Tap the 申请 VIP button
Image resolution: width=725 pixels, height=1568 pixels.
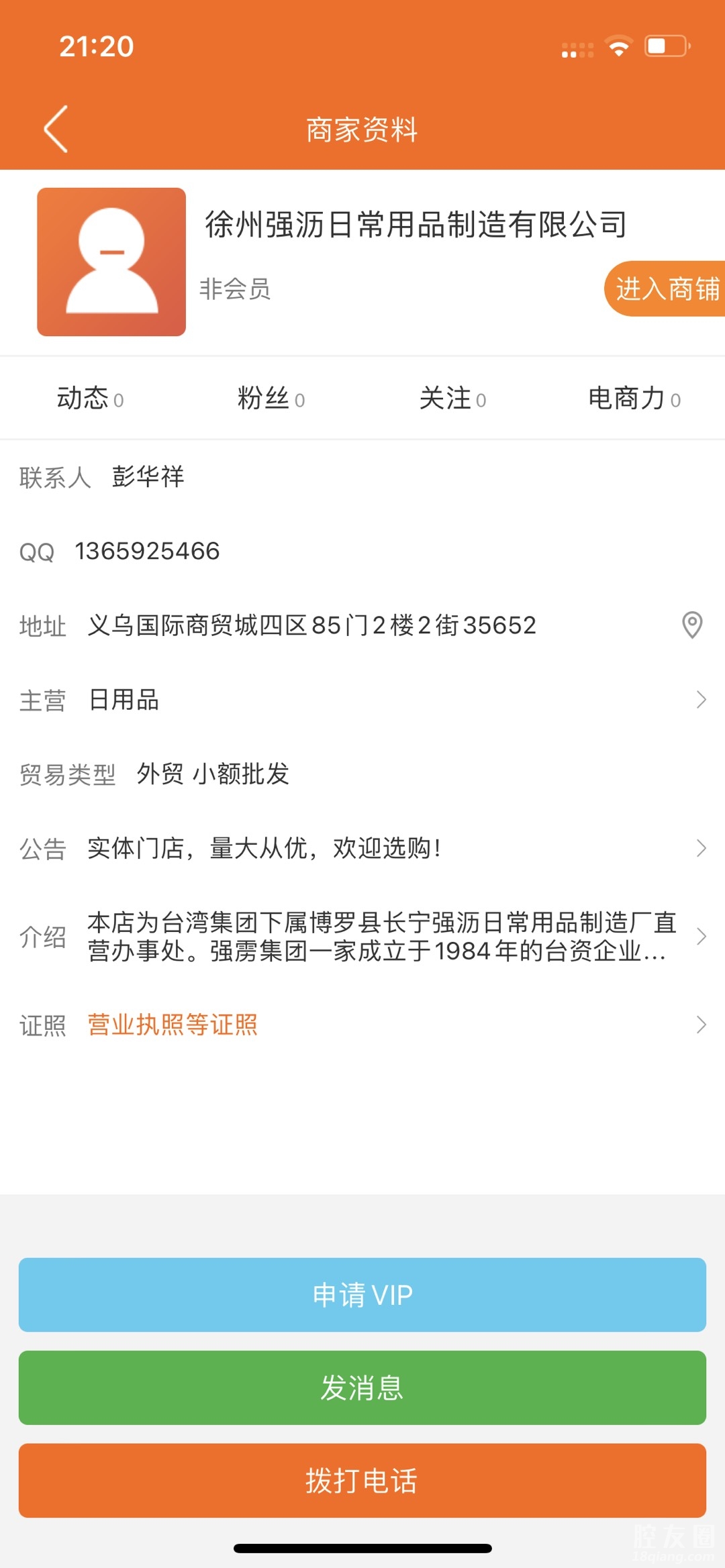point(362,1294)
